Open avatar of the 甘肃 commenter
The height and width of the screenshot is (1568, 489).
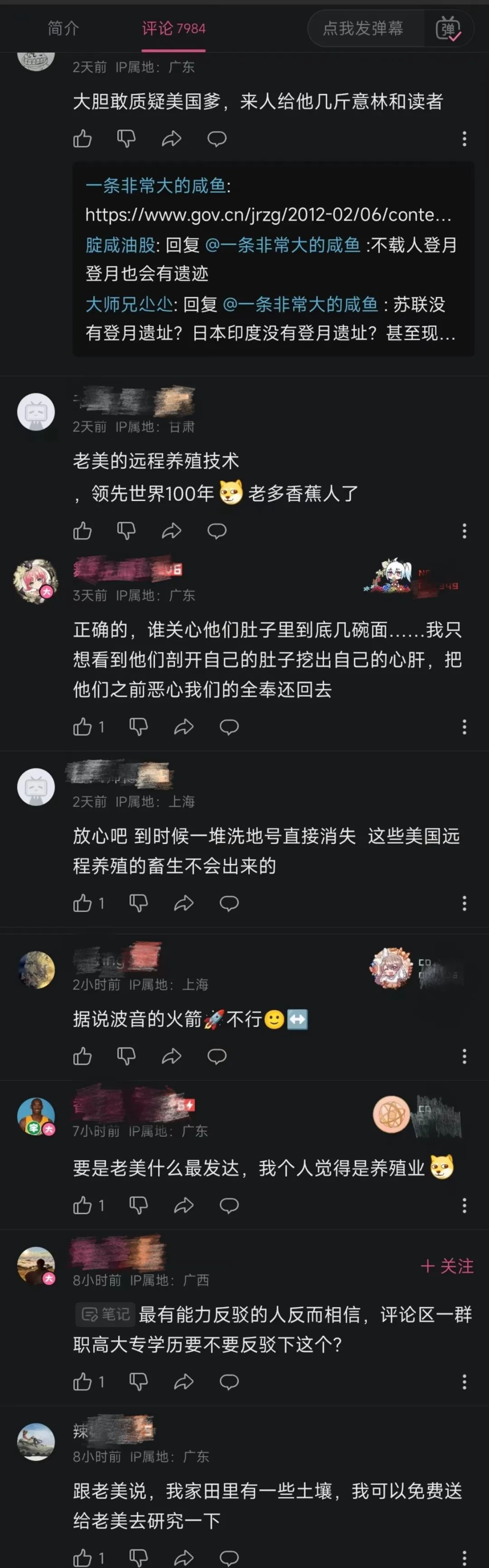click(x=36, y=412)
